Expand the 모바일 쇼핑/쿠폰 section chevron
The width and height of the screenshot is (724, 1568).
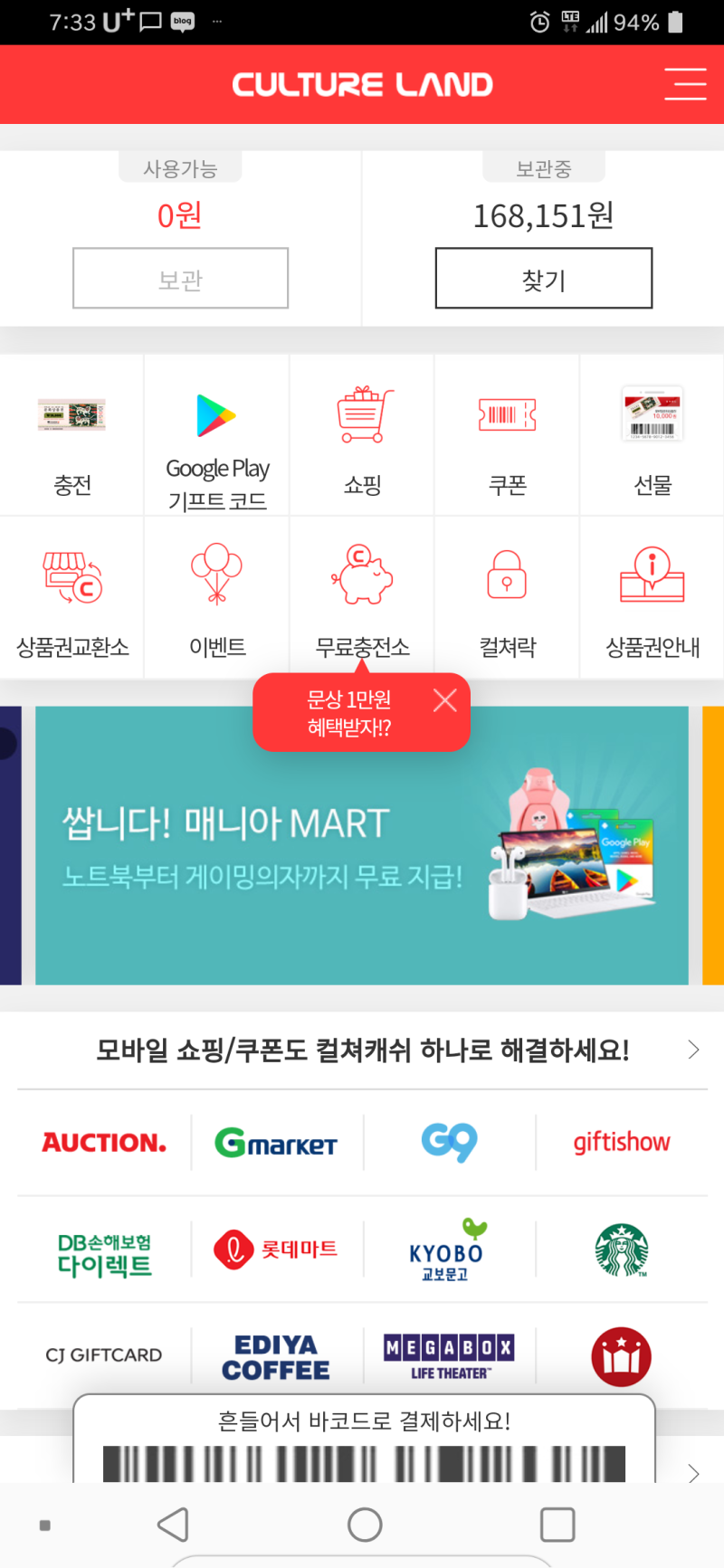coord(691,1050)
